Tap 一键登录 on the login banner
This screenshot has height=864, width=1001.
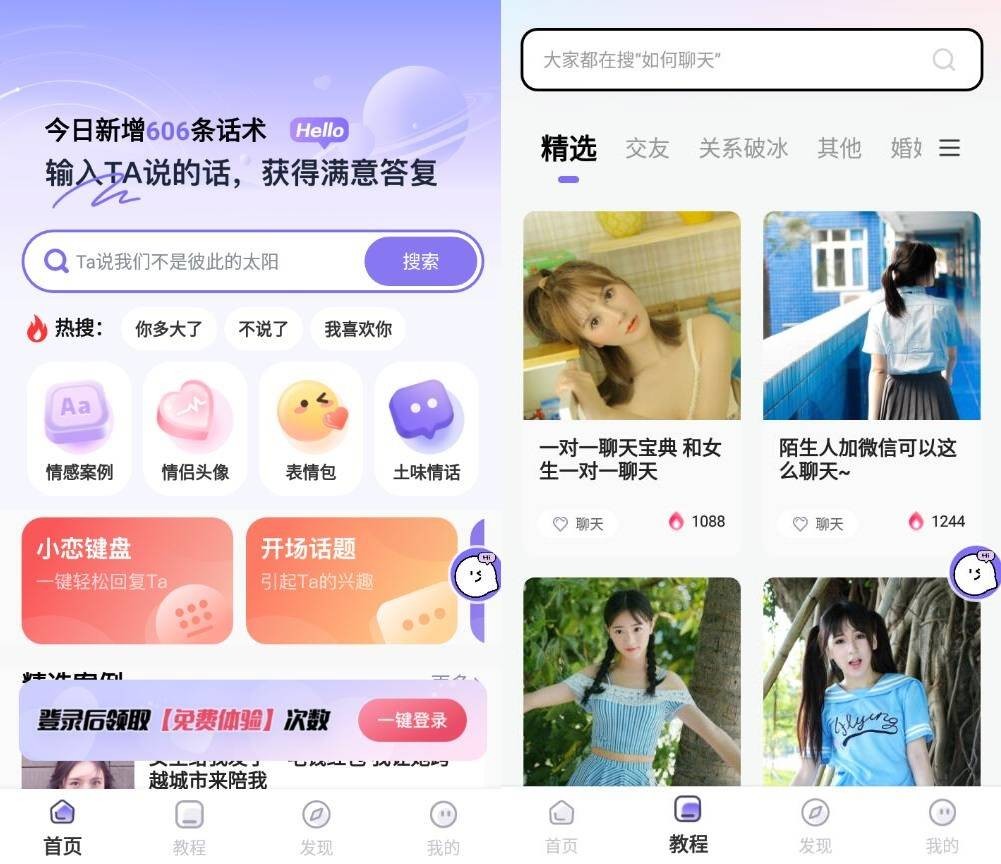pos(412,720)
